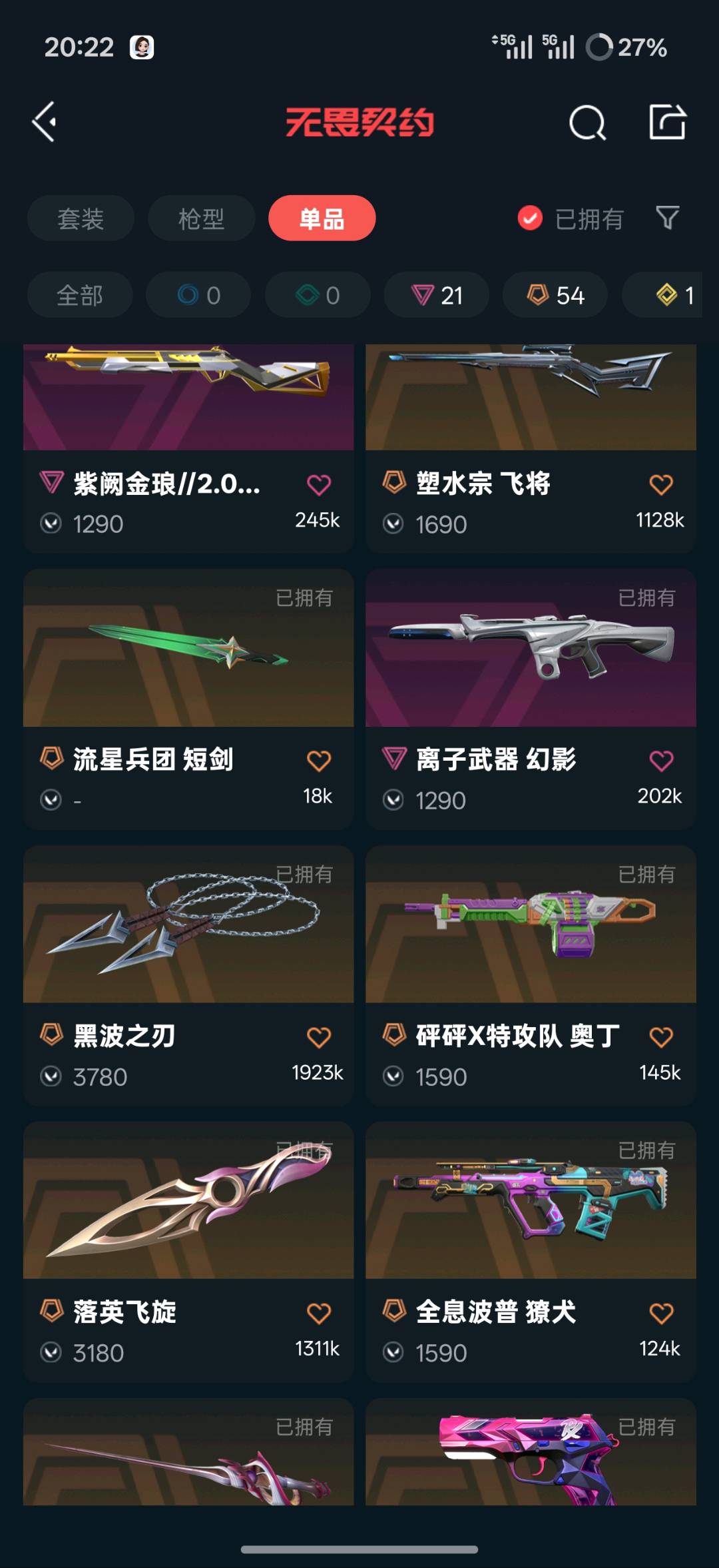Switch to the 套装 tab
Viewport: 719px width, 1568px height.
point(81,218)
